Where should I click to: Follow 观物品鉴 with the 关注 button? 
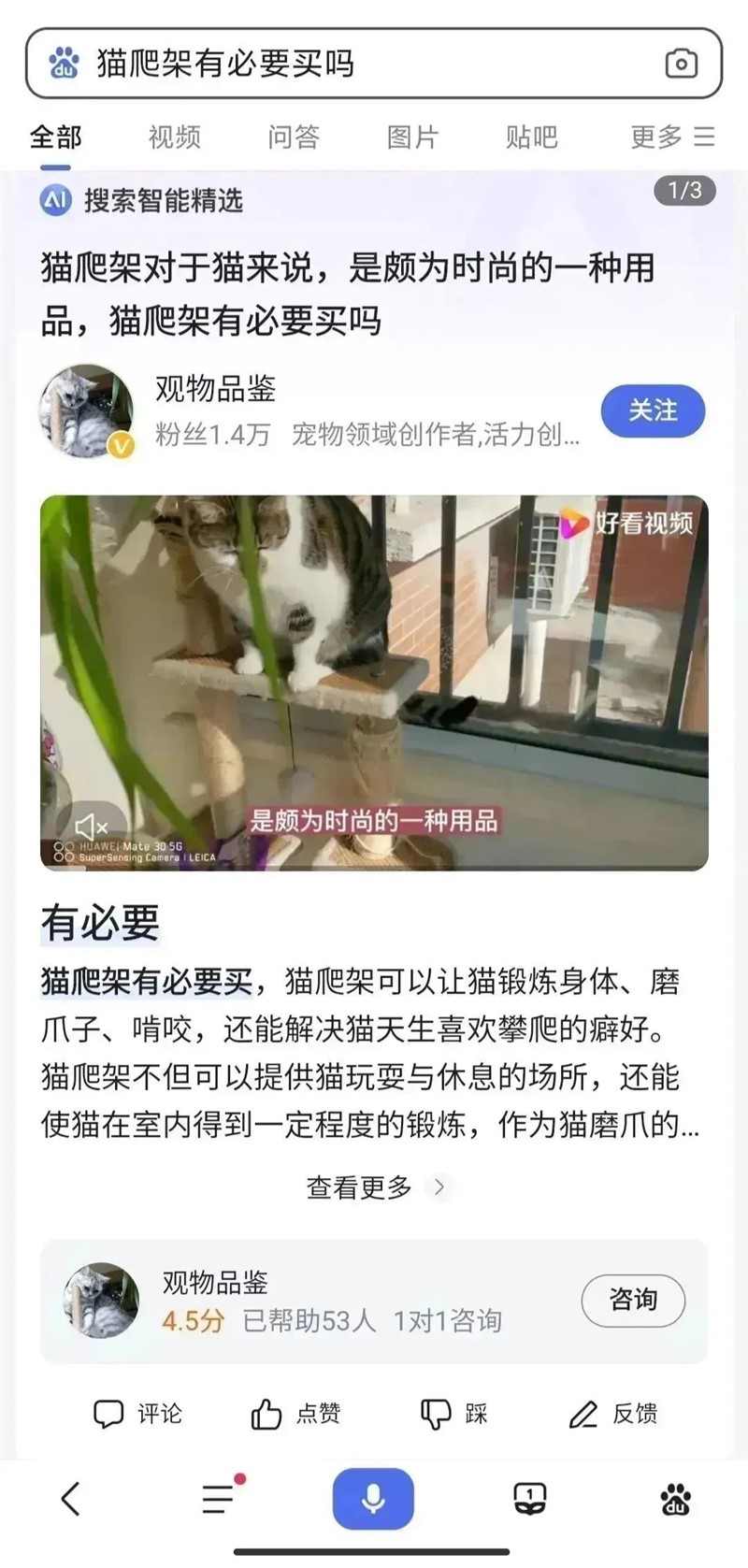coord(653,410)
